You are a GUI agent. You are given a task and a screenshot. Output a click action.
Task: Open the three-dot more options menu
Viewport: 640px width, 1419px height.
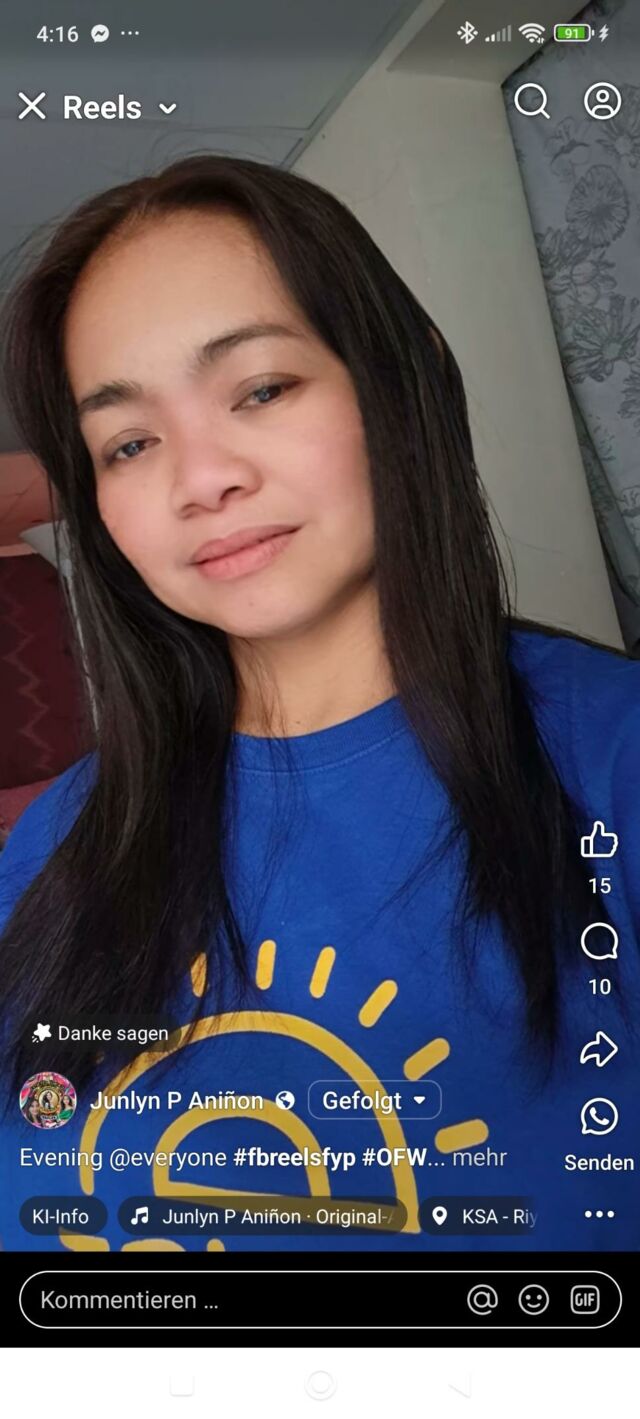coord(599,1214)
